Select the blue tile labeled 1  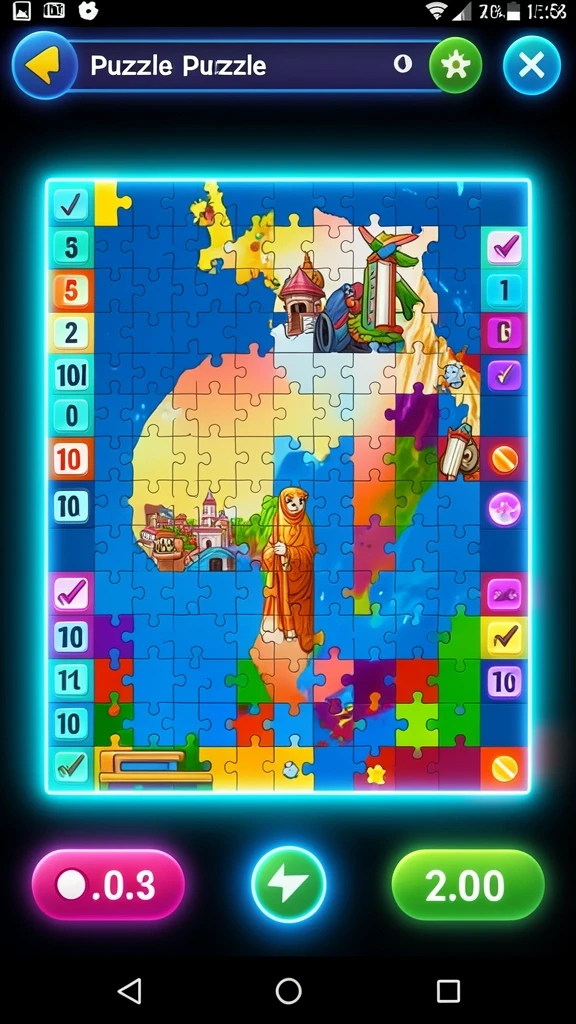click(x=504, y=290)
